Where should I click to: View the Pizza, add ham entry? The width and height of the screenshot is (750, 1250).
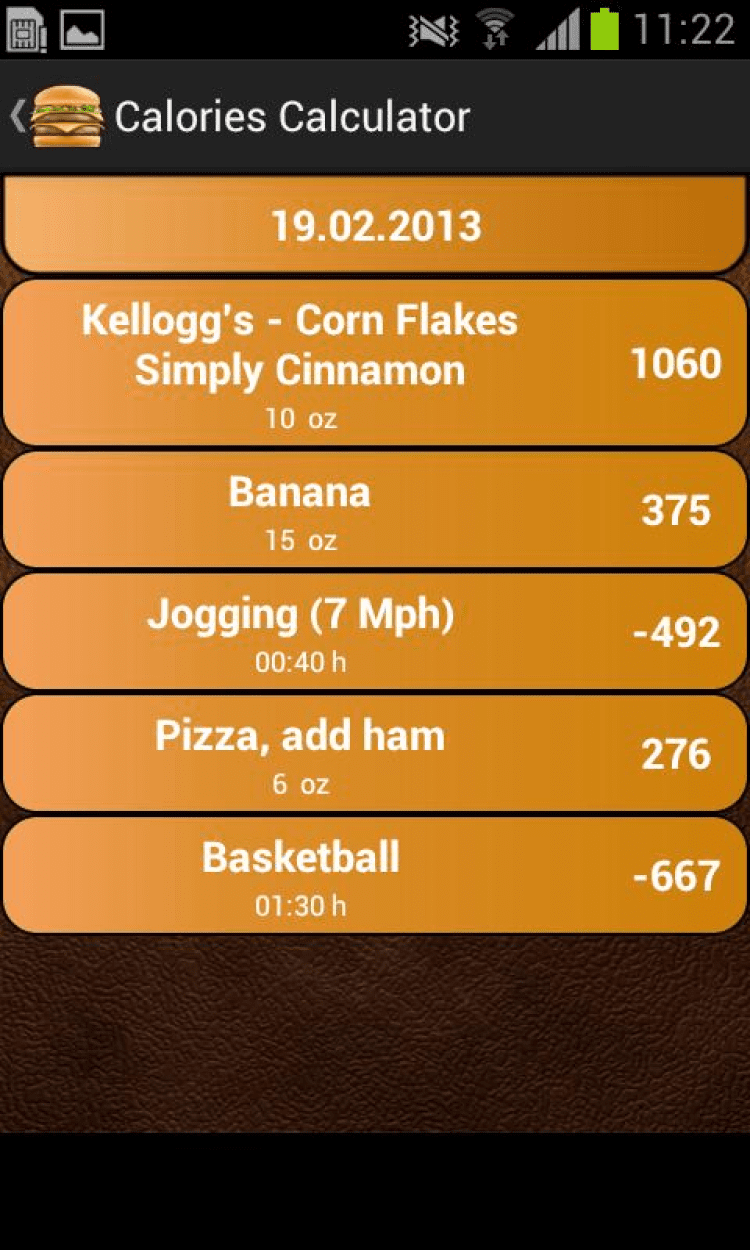coord(375,754)
